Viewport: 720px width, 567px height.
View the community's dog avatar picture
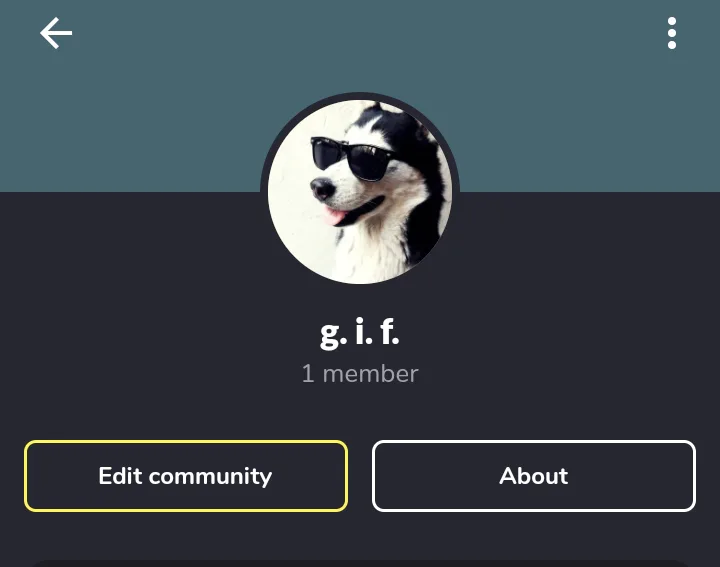(360, 191)
